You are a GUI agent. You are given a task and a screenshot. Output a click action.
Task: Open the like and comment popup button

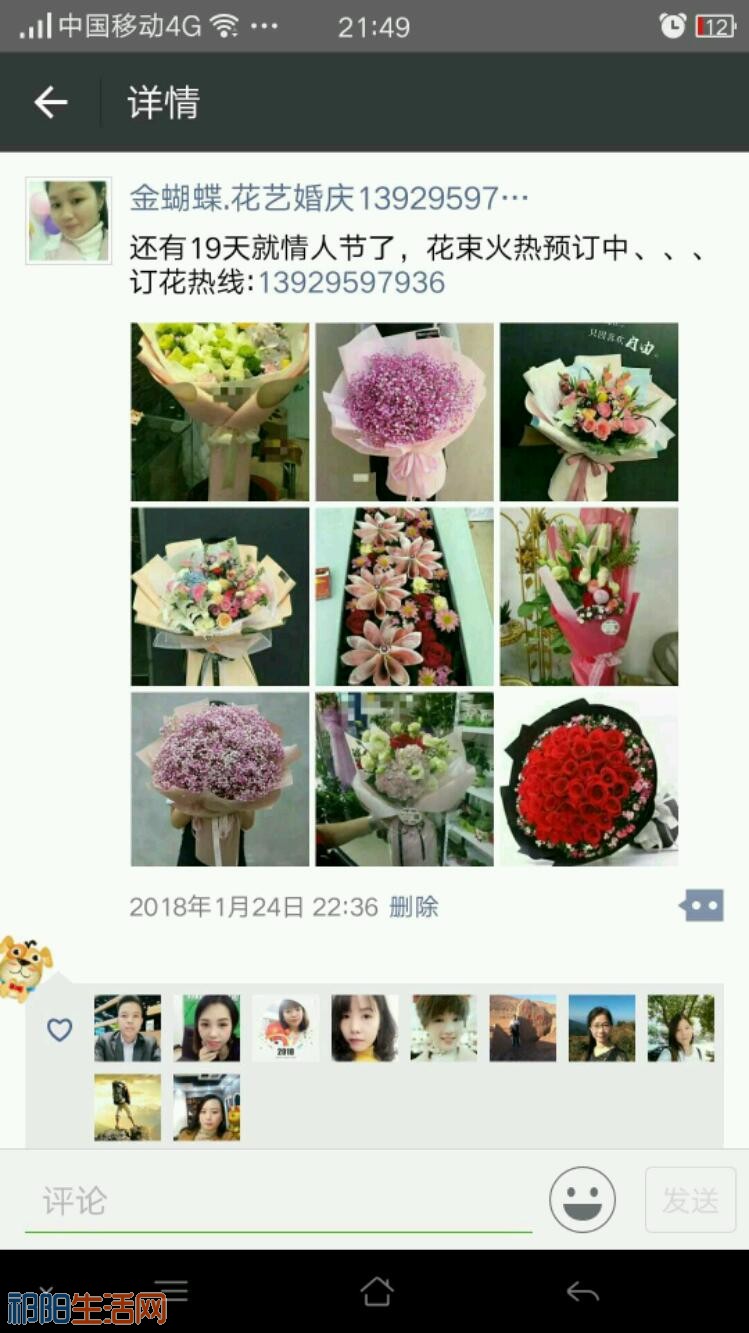pos(701,906)
